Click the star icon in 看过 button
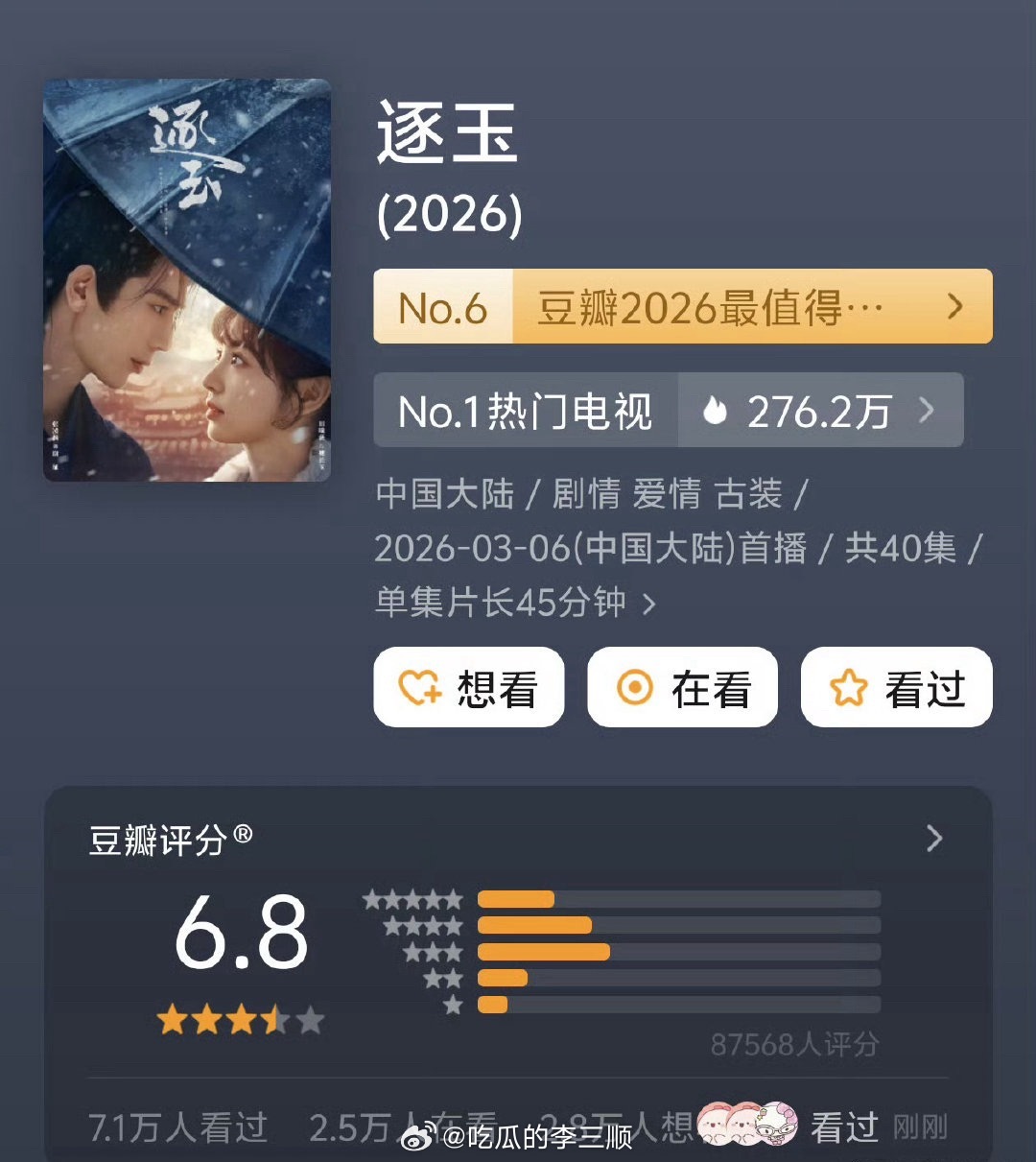 click(x=848, y=687)
